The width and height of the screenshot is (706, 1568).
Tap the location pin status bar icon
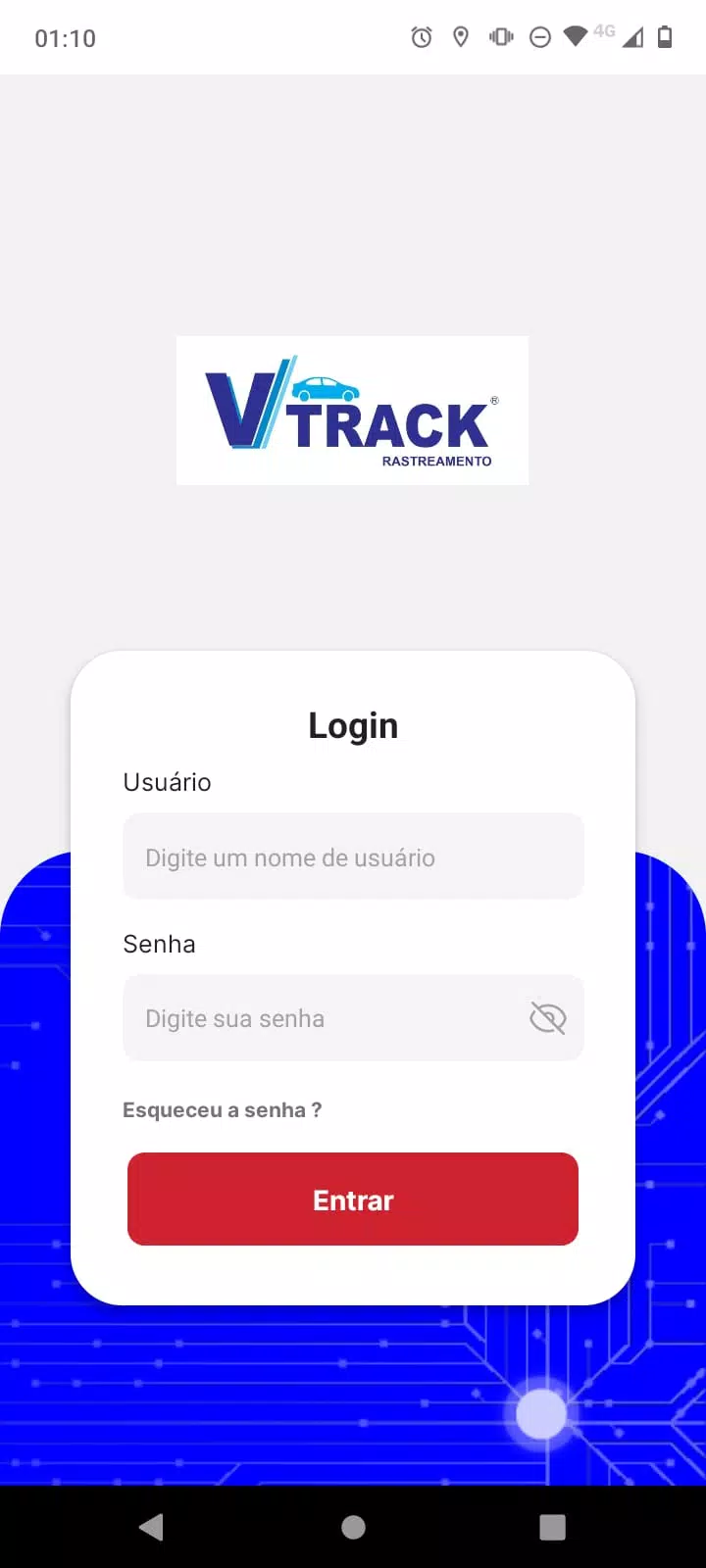(x=460, y=37)
